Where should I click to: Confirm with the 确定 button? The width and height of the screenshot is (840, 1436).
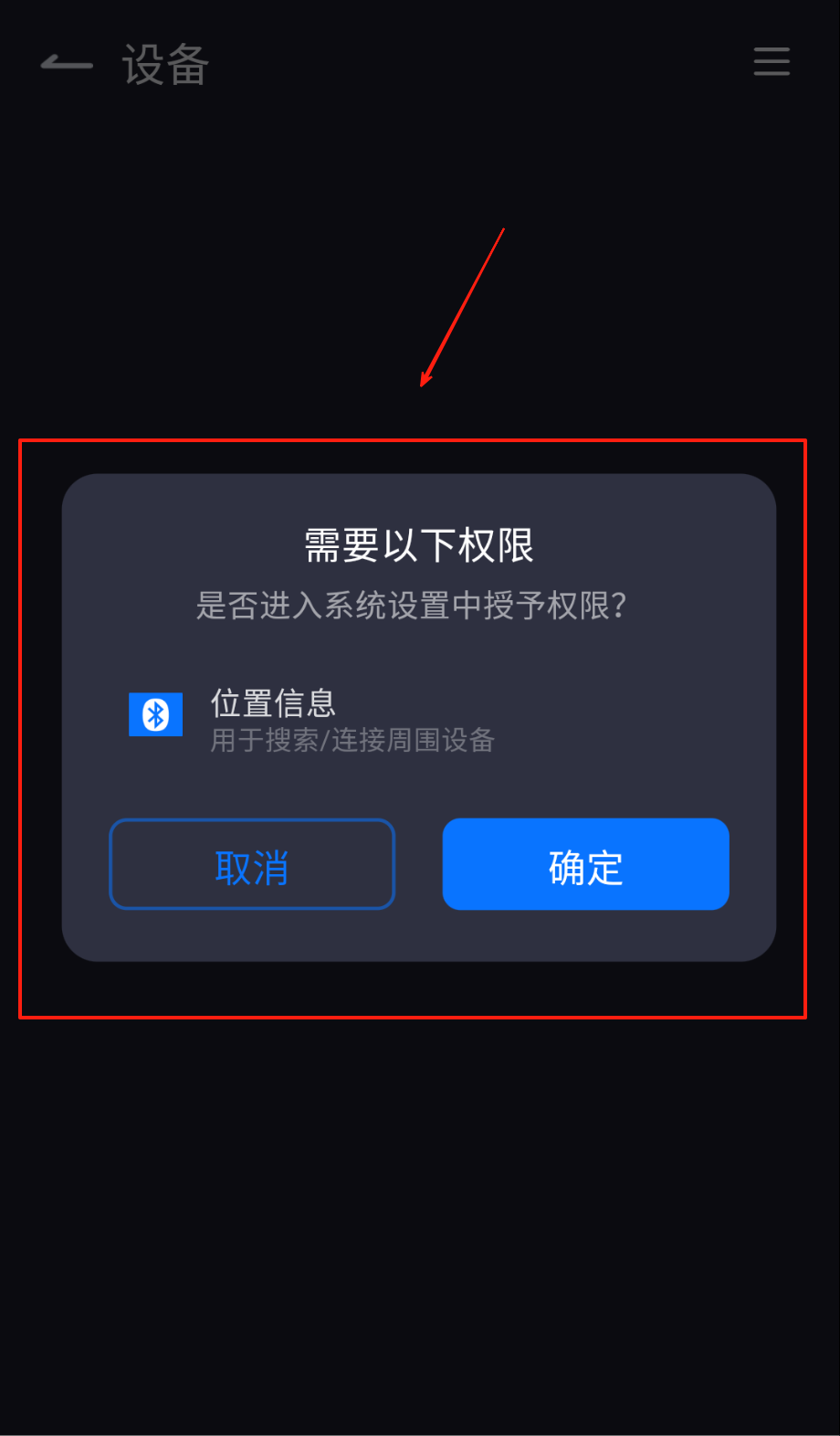pyautogui.click(x=585, y=864)
